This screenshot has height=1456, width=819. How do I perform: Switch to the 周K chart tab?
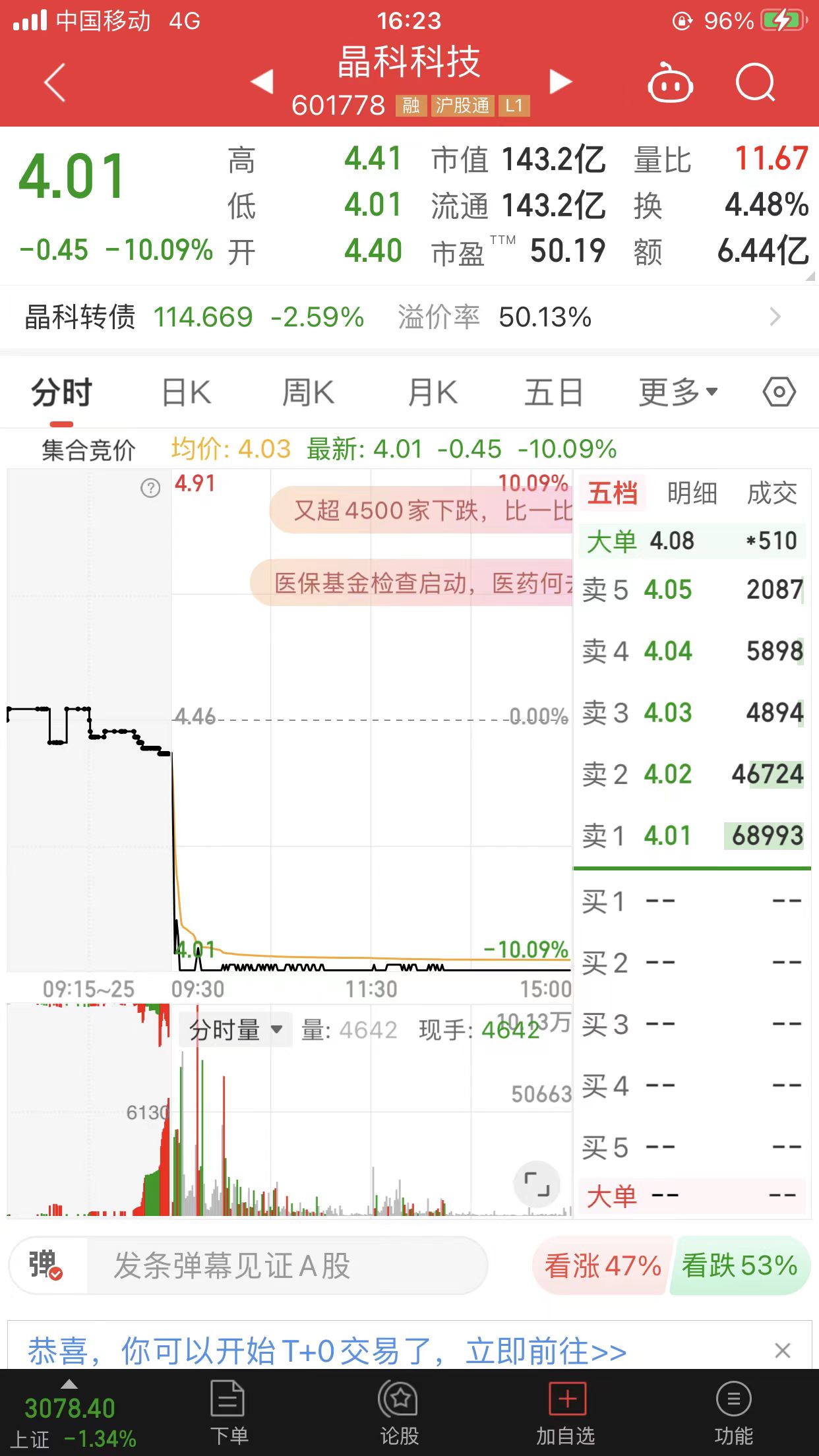pyautogui.click(x=308, y=393)
